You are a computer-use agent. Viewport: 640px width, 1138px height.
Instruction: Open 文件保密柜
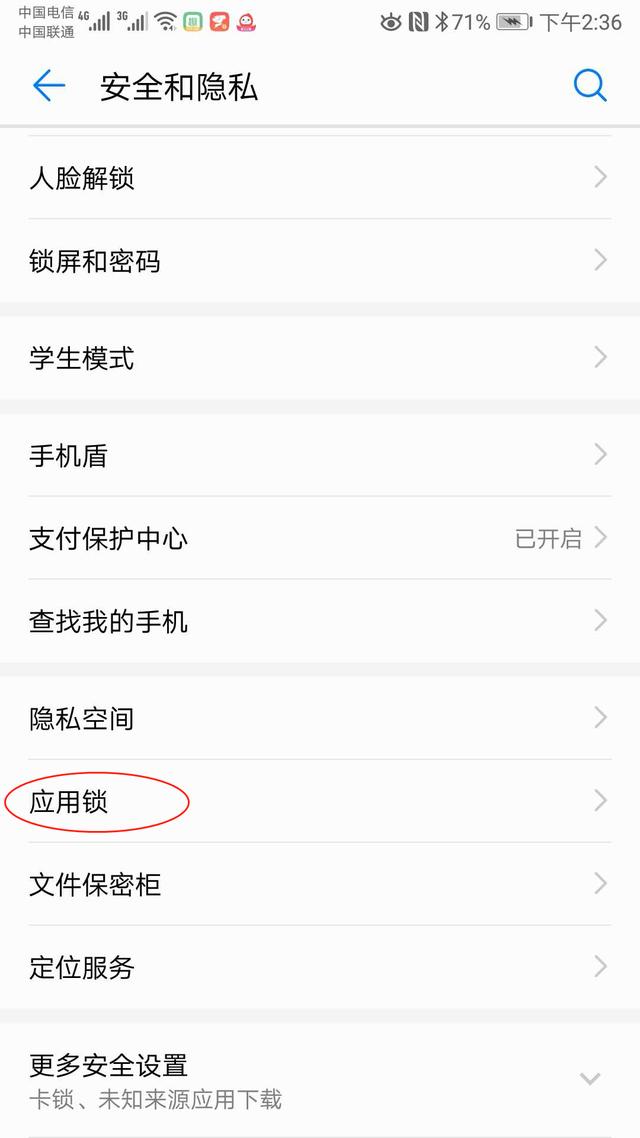tap(320, 884)
